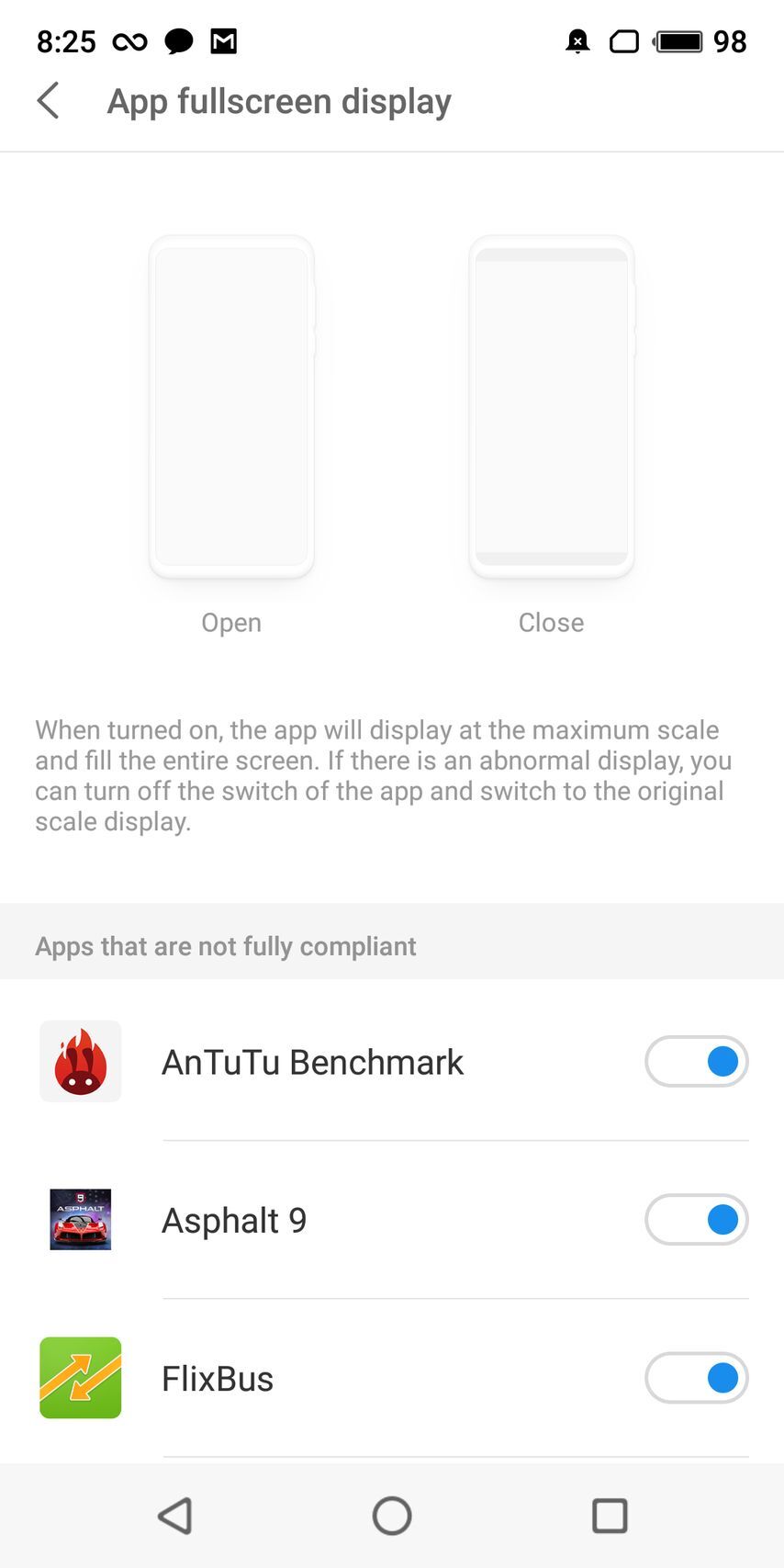Turn off the FlixBus fullscreen switch
Screen dimensions: 784x1568
pos(696,1378)
